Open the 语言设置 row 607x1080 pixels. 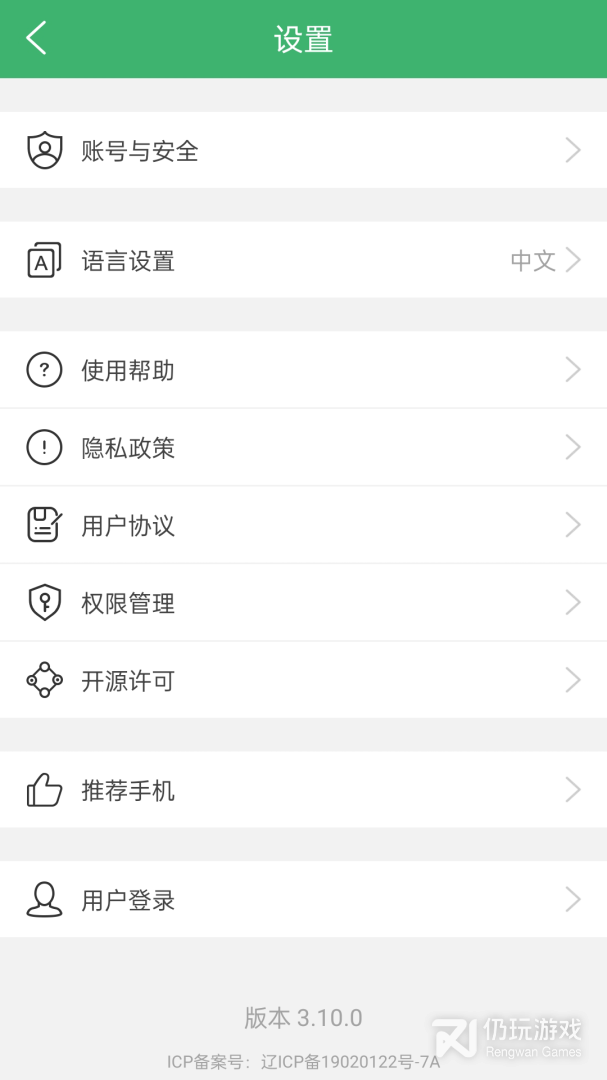[128, 261]
